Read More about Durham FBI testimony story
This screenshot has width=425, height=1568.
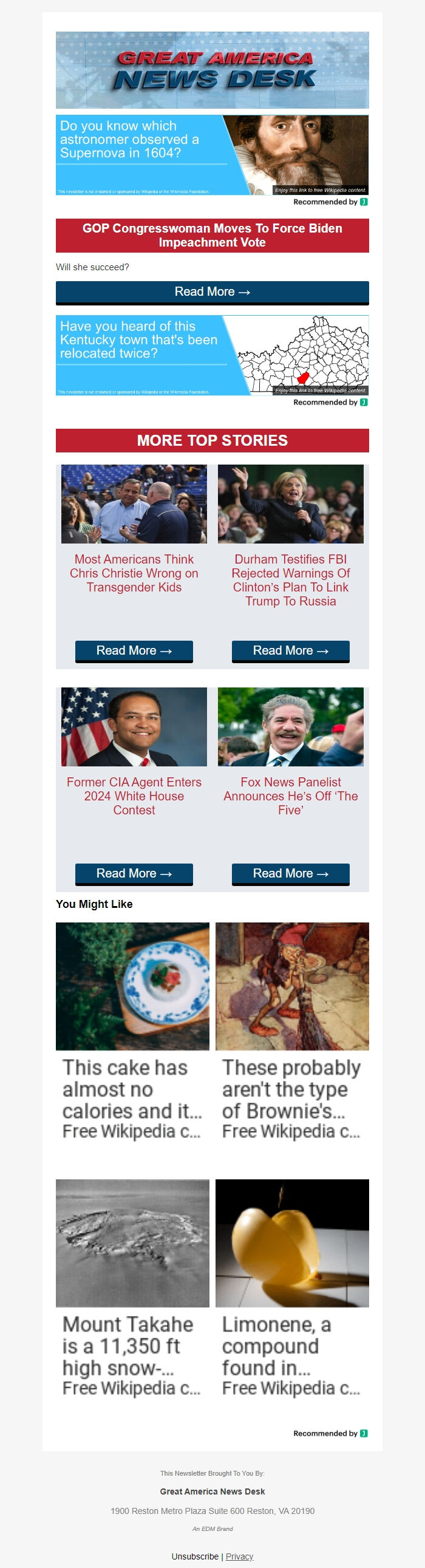click(290, 650)
